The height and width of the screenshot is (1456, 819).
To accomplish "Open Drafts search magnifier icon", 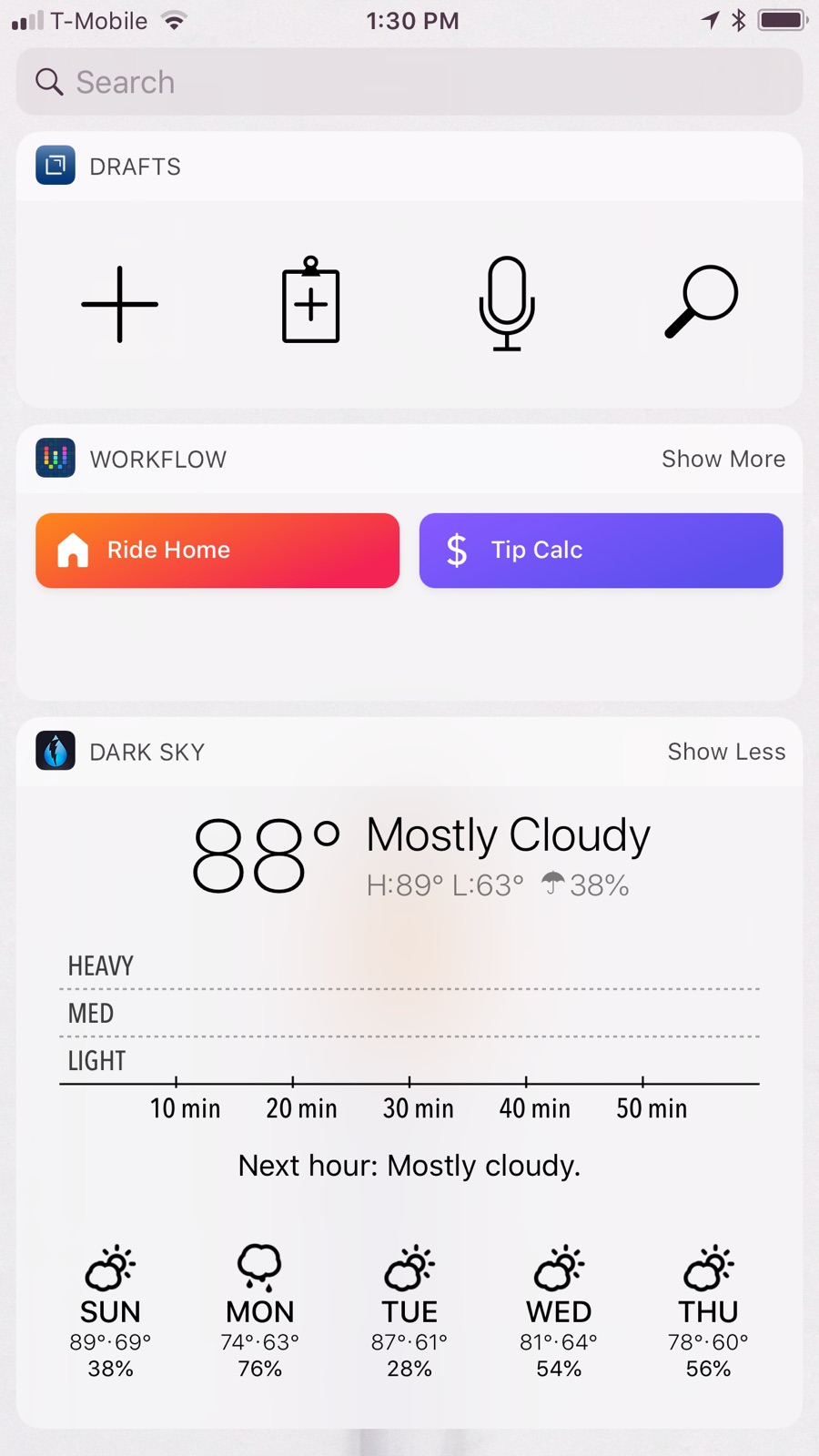I will click(702, 301).
